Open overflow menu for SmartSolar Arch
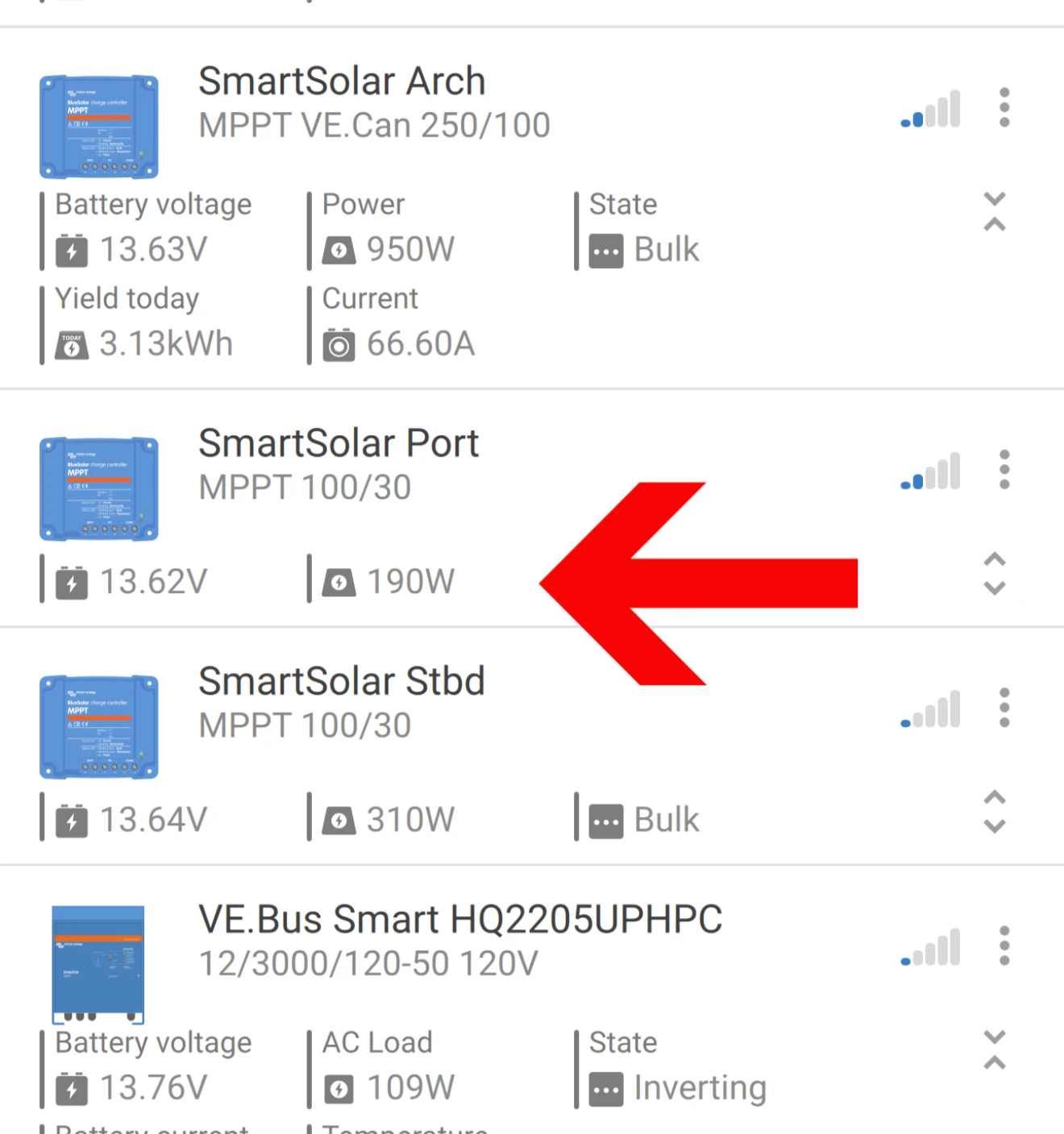Viewport: 1064px width, 1134px height. pos(1004,107)
